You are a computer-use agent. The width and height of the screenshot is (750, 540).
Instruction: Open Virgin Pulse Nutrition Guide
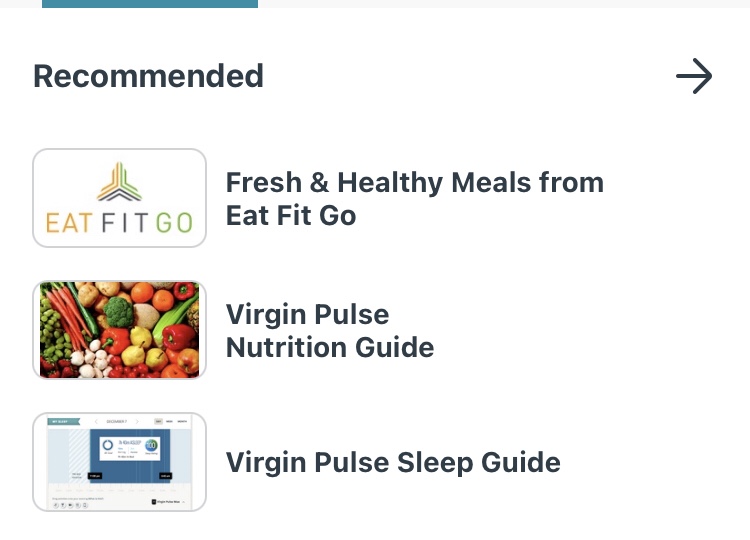point(330,330)
